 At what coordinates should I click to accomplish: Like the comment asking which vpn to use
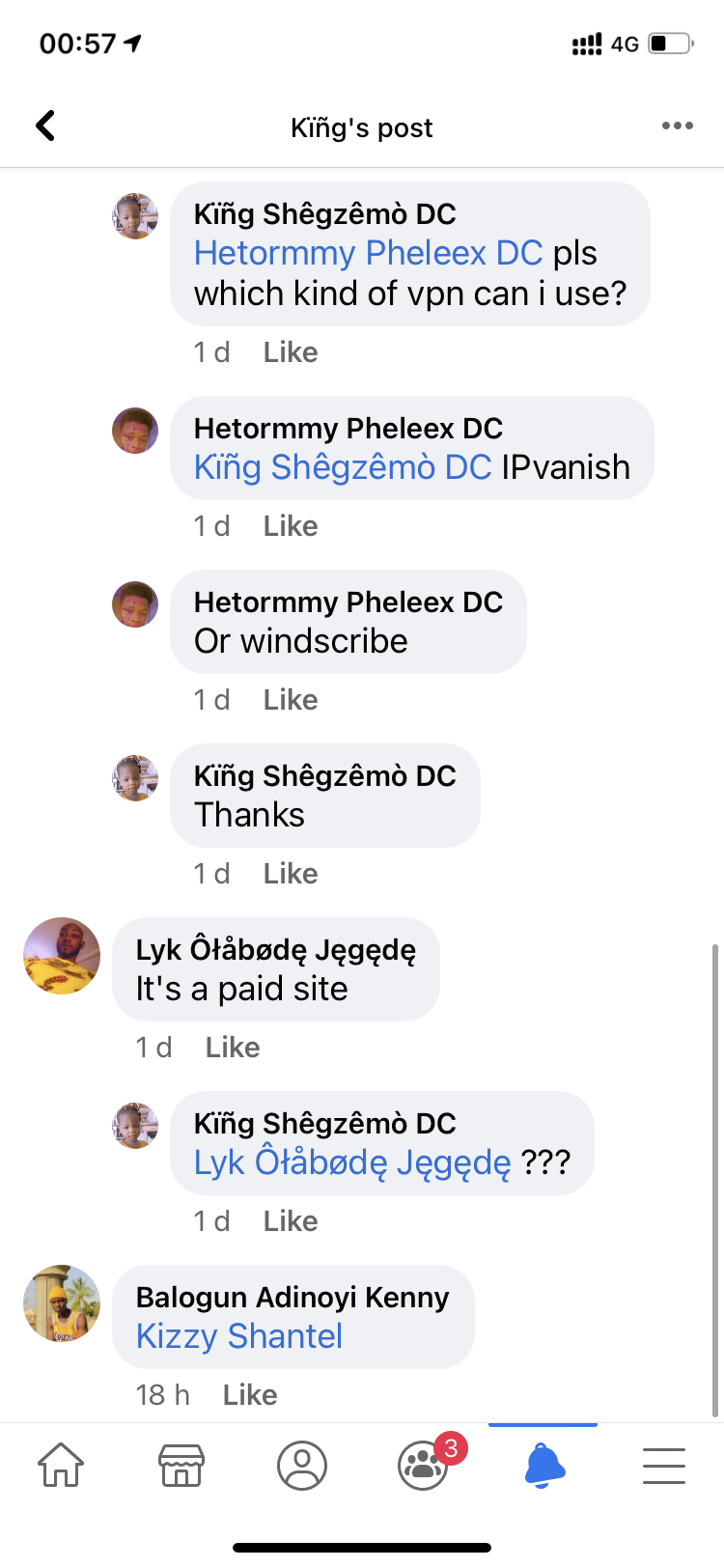pyautogui.click(x=290, y=352)
